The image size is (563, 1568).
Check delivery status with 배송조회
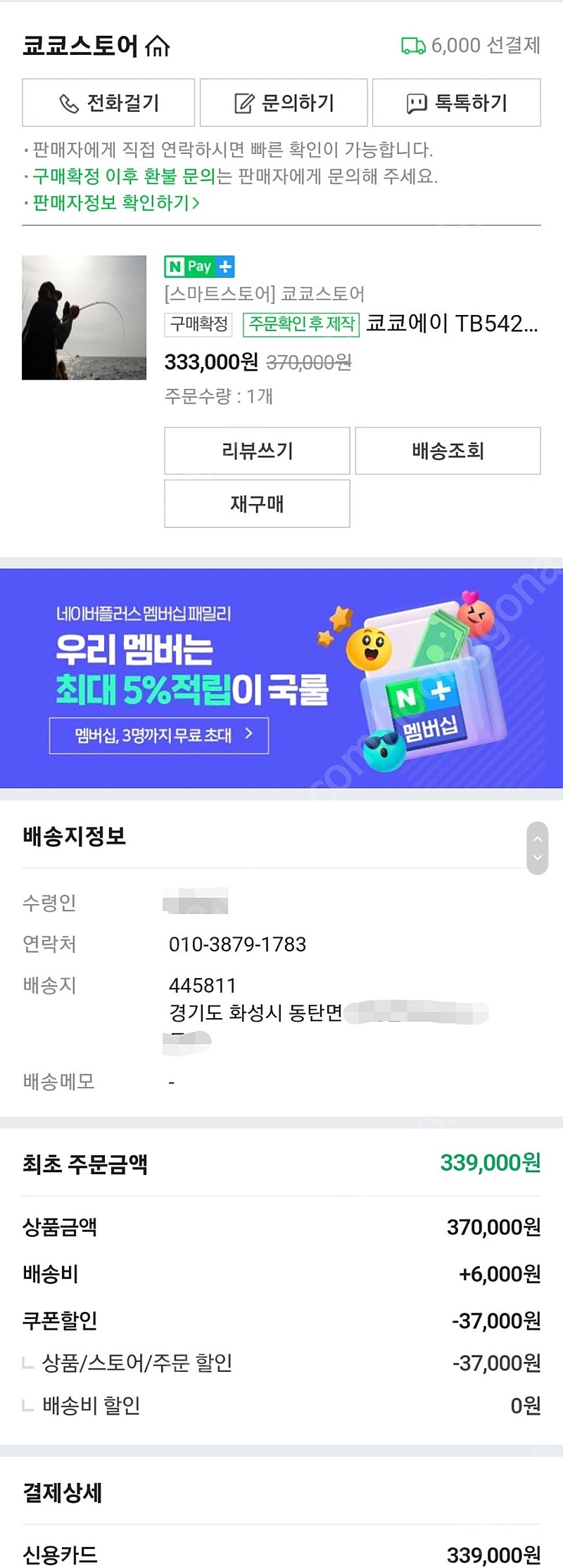[448, 451]
